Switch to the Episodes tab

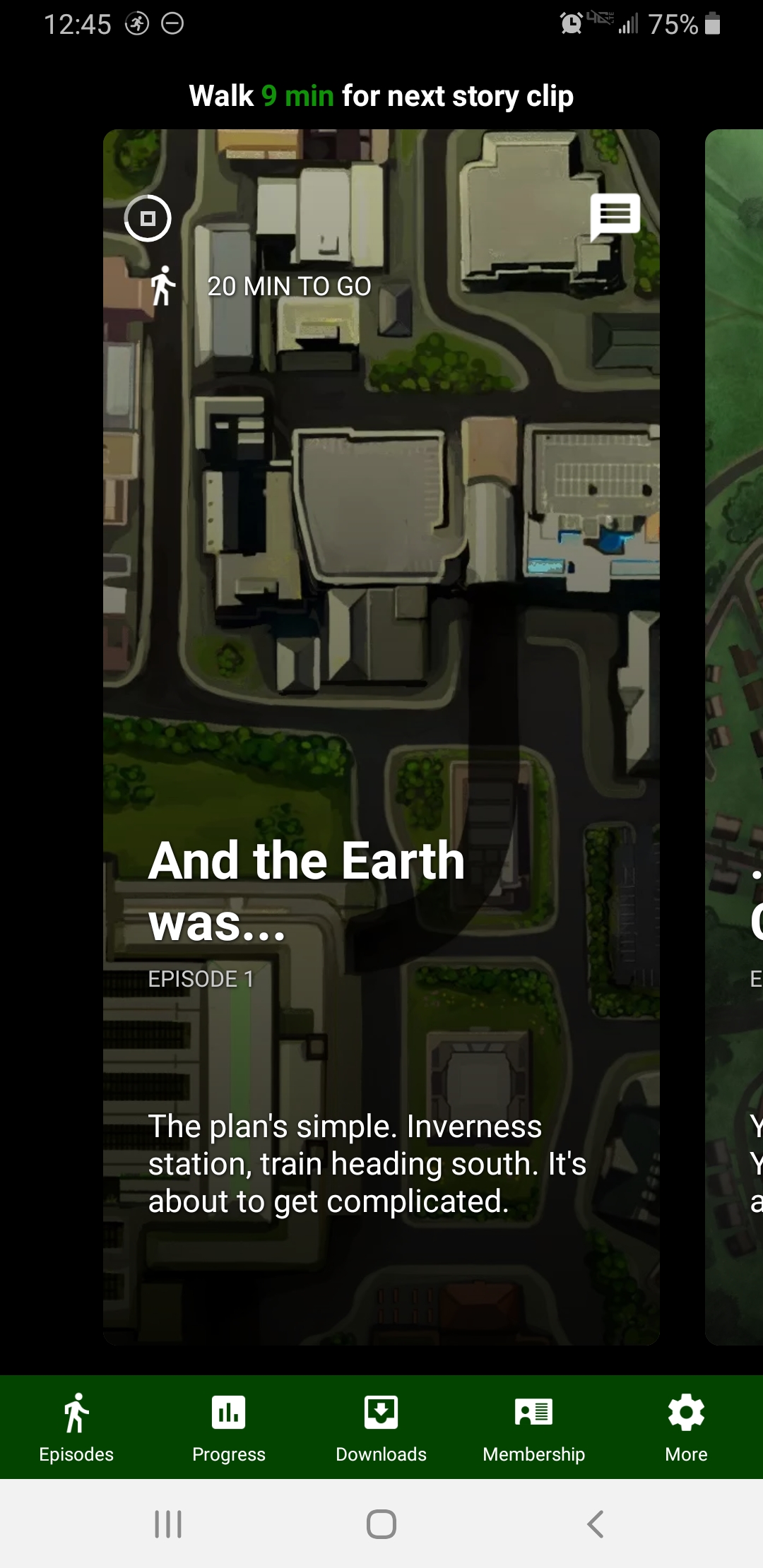pyautogui.click(x=76, y=1427)
